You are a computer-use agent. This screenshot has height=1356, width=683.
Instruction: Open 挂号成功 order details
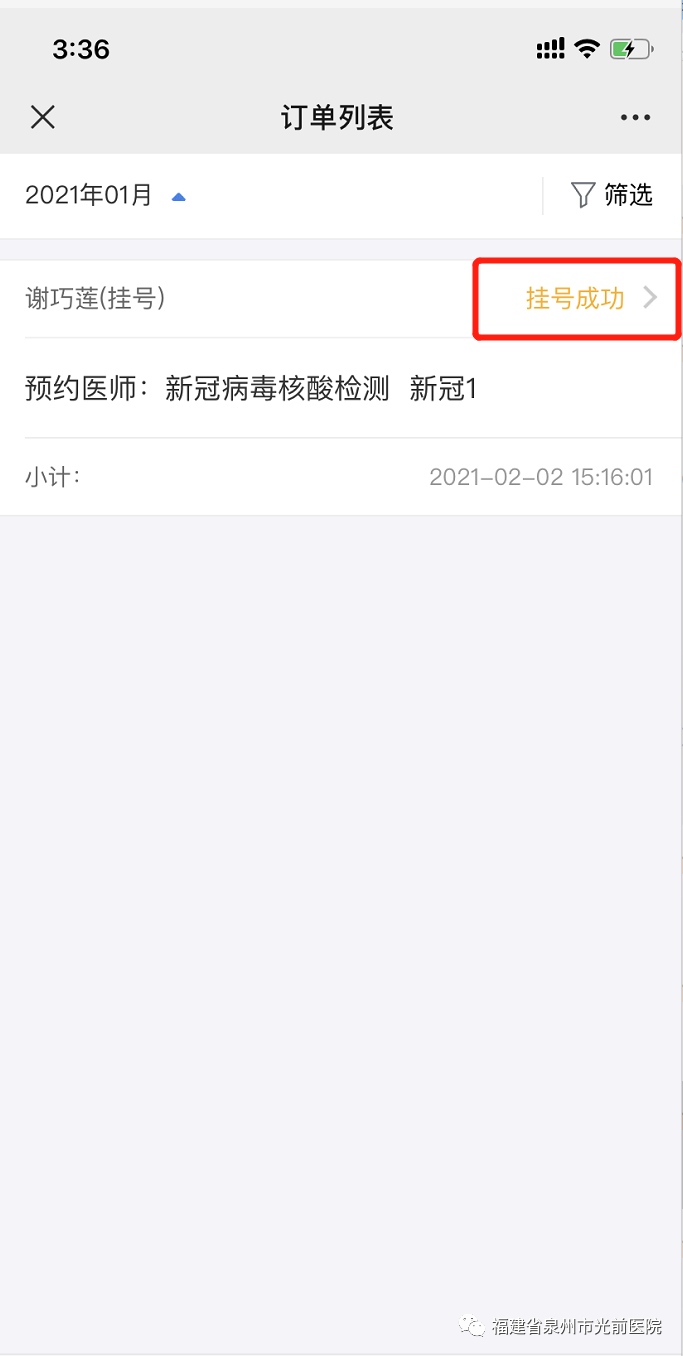click(x=590, y=298)
